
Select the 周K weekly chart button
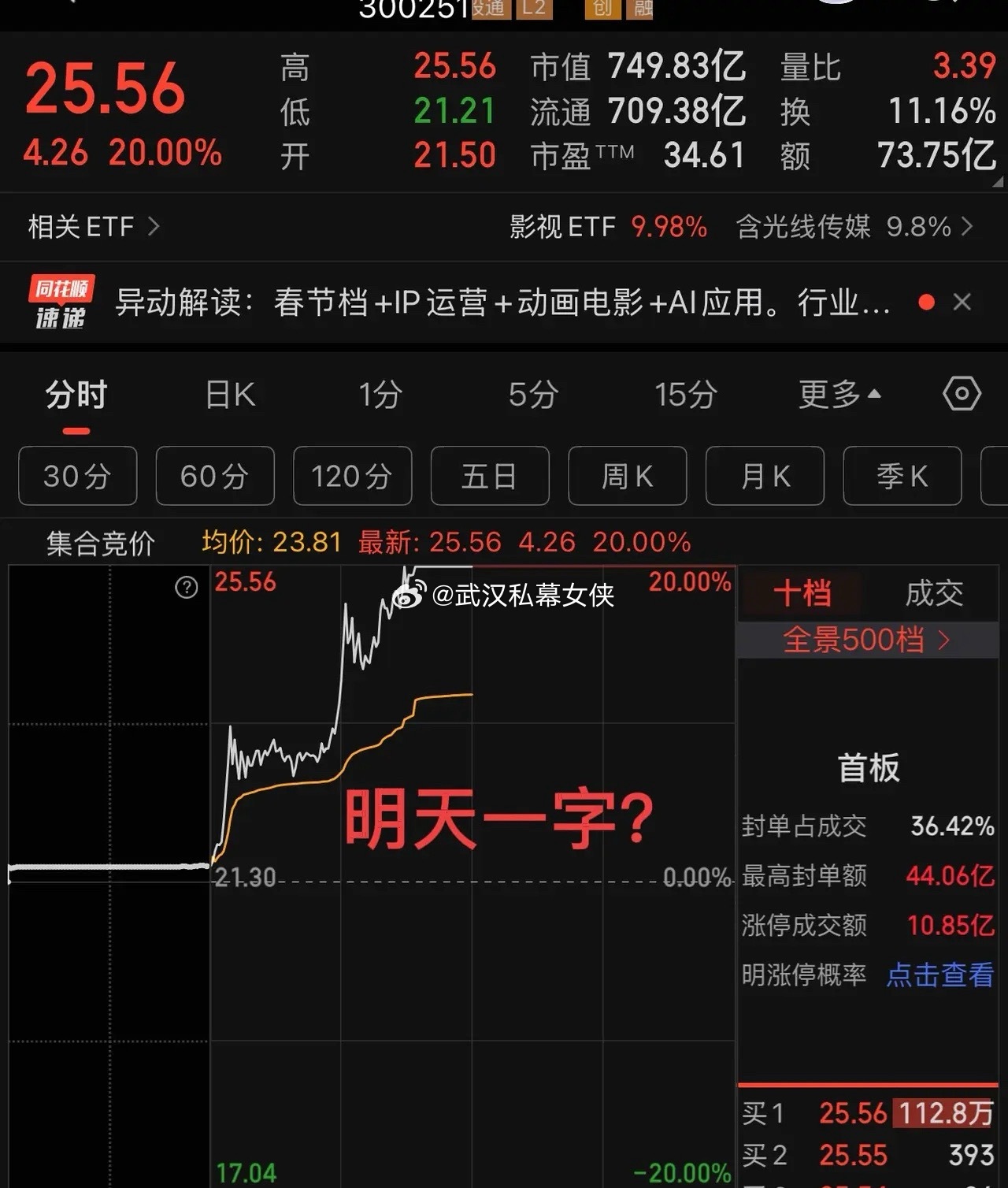click(x=627, y=476)
